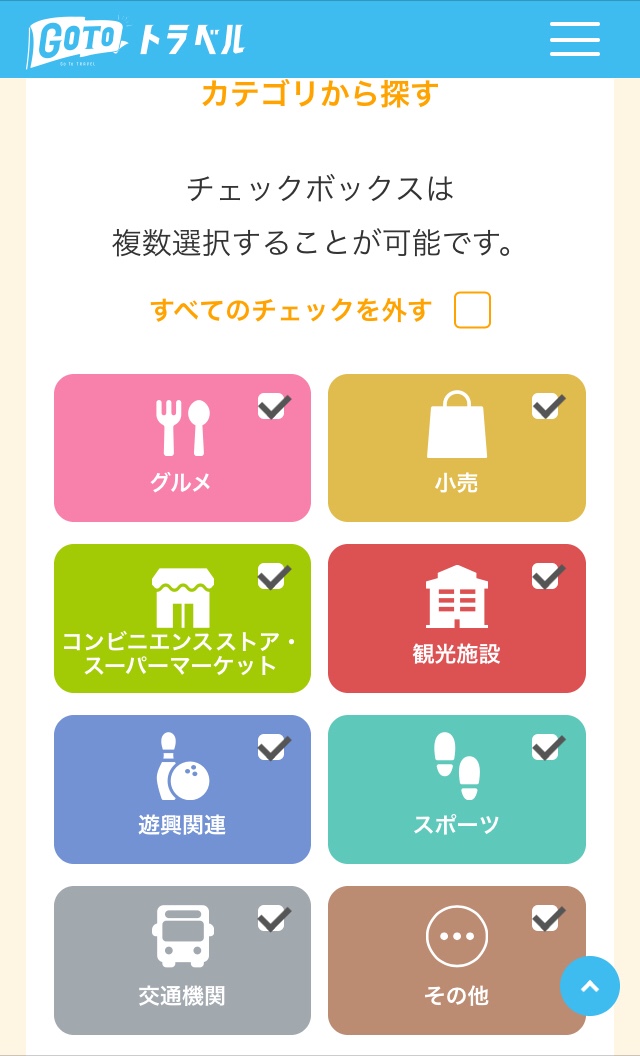Check the すべてのチェックを外す box
Image resolution: width=640 pixels, height=1056 pixels.
click(x=472, y=310)
